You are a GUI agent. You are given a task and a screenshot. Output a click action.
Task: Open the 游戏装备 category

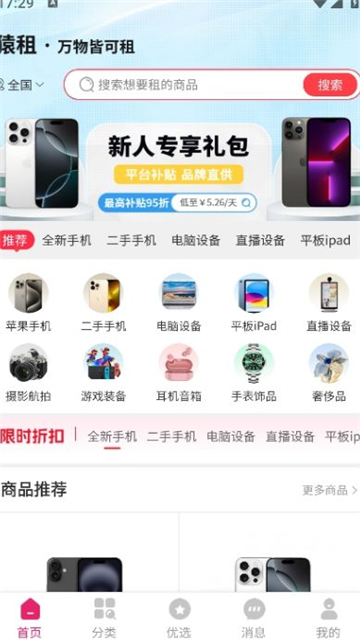[103, 373]
